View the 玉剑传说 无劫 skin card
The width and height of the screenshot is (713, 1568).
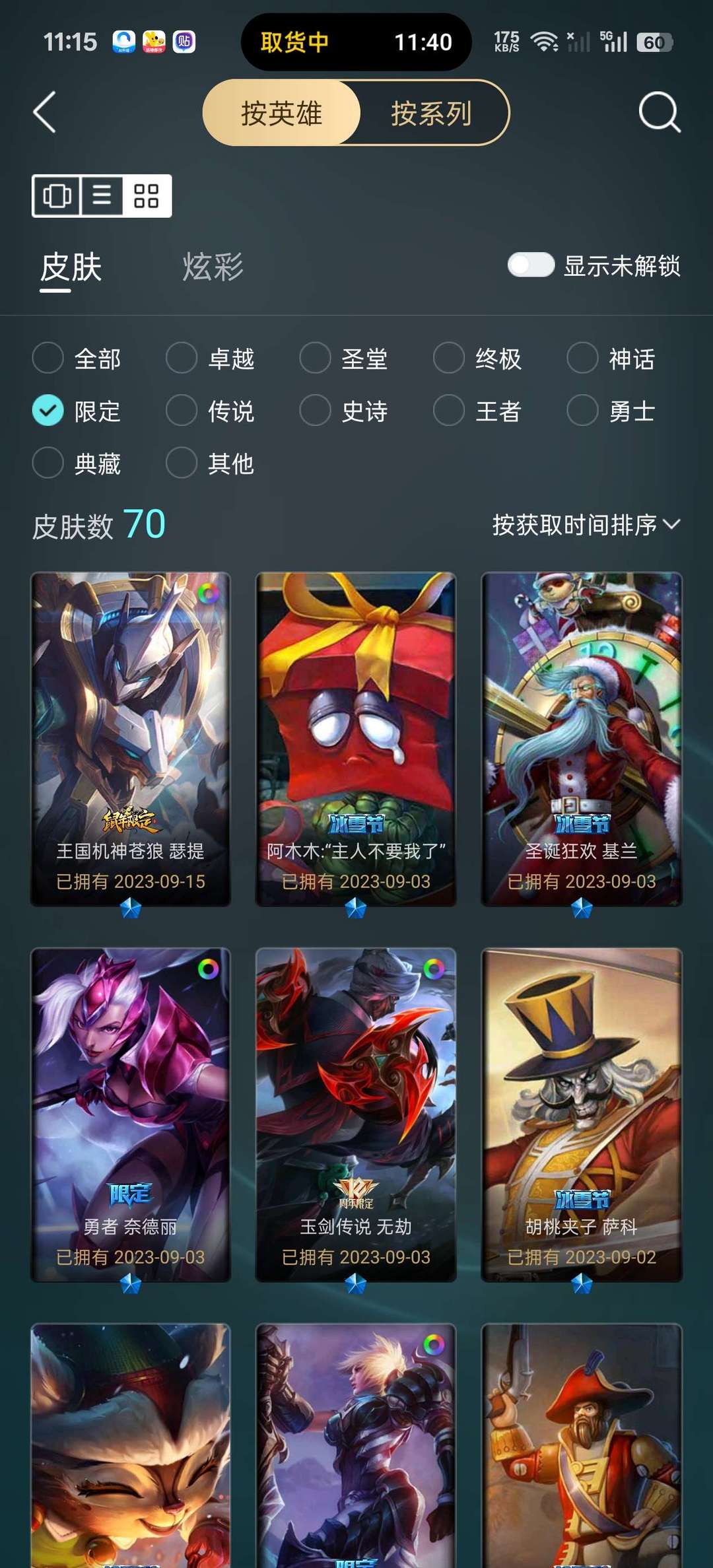coord(356,1115)
